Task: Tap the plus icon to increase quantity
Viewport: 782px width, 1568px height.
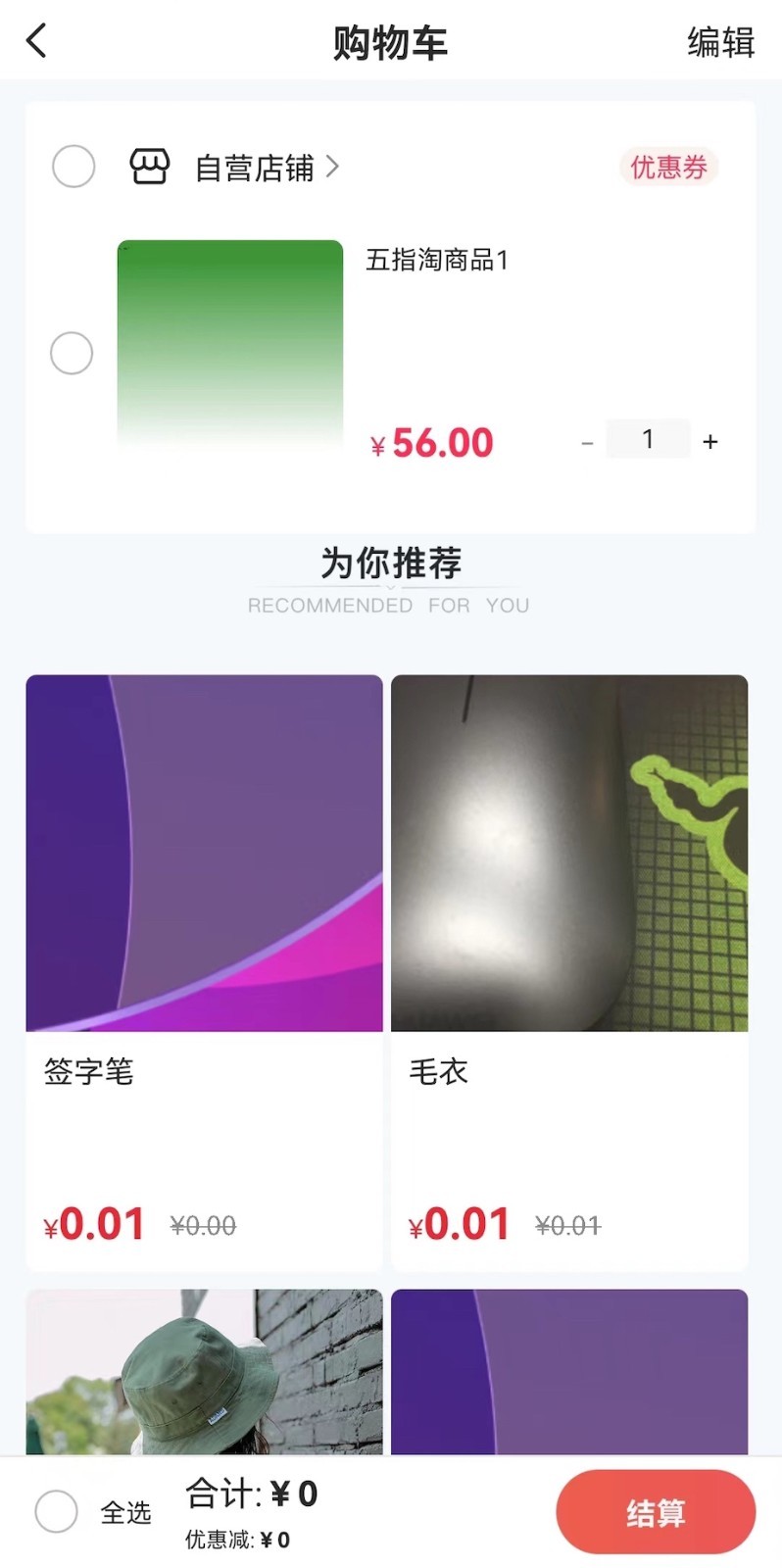Action: click(709, 441)
